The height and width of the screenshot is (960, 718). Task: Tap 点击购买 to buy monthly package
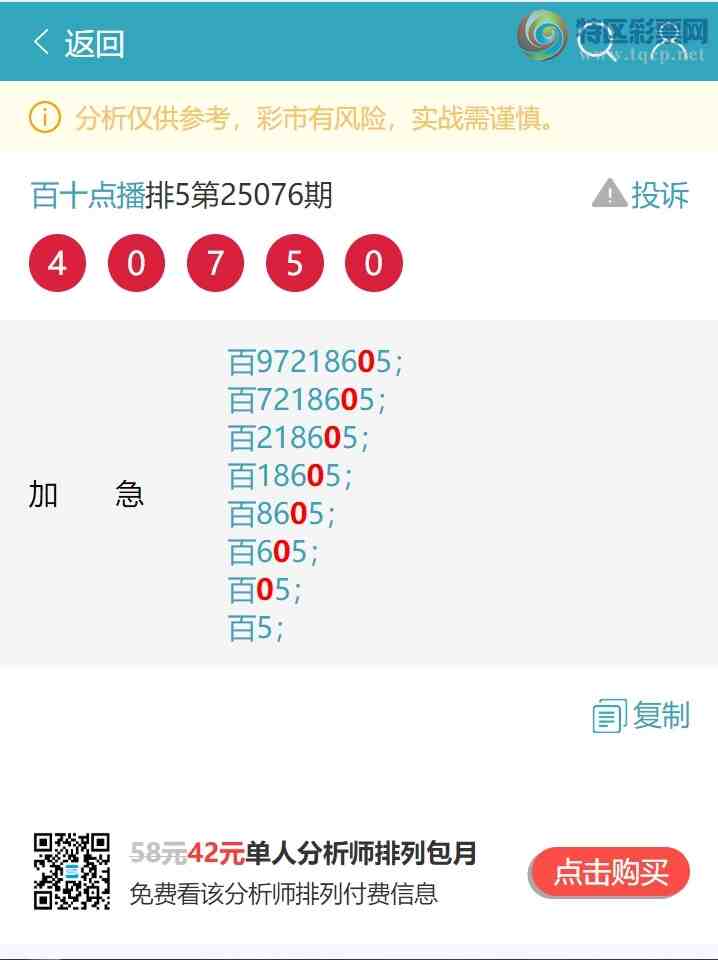610,872
